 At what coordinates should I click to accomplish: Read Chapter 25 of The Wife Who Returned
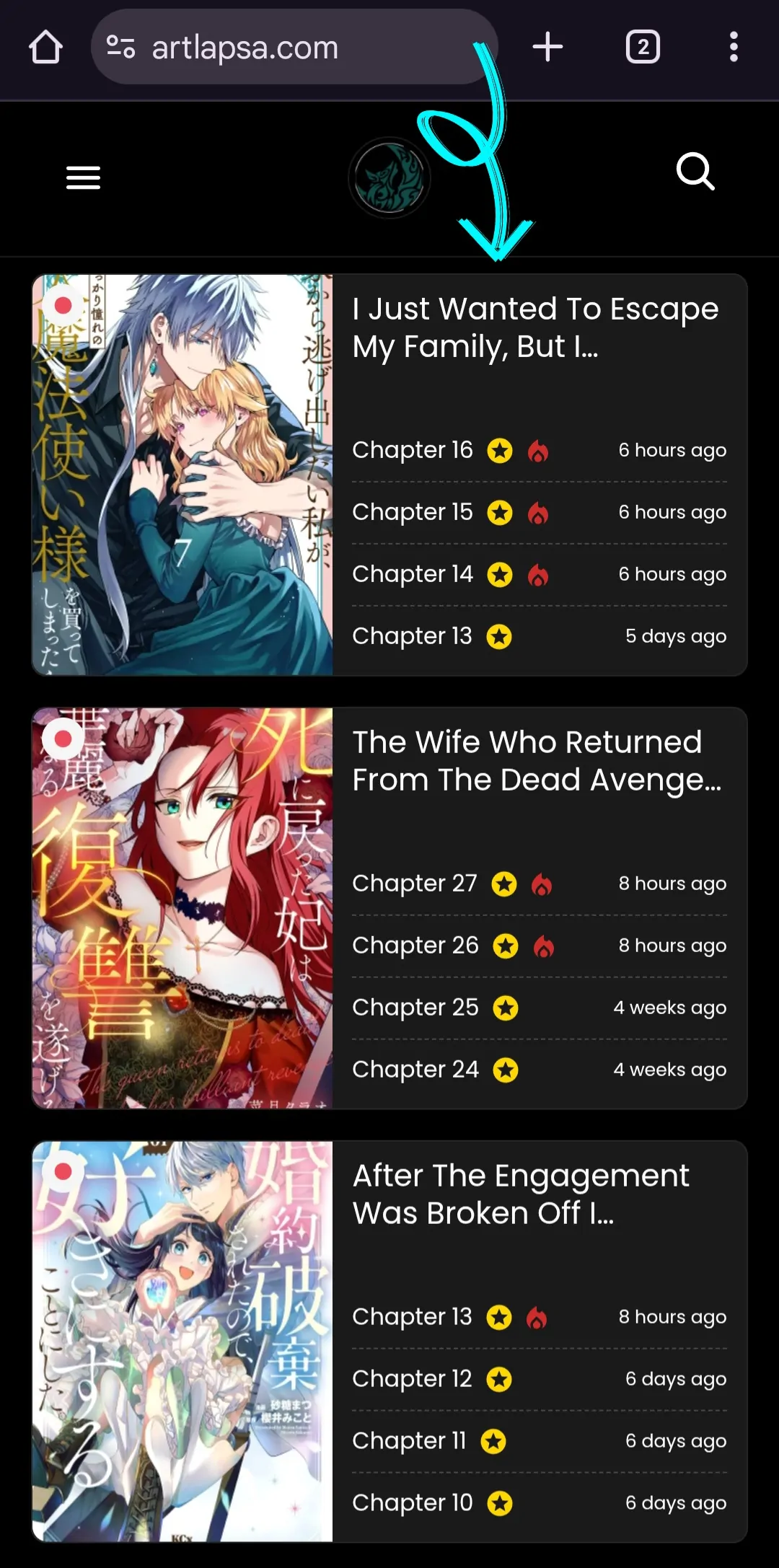pyautogui.click(x=415, y=1008)
